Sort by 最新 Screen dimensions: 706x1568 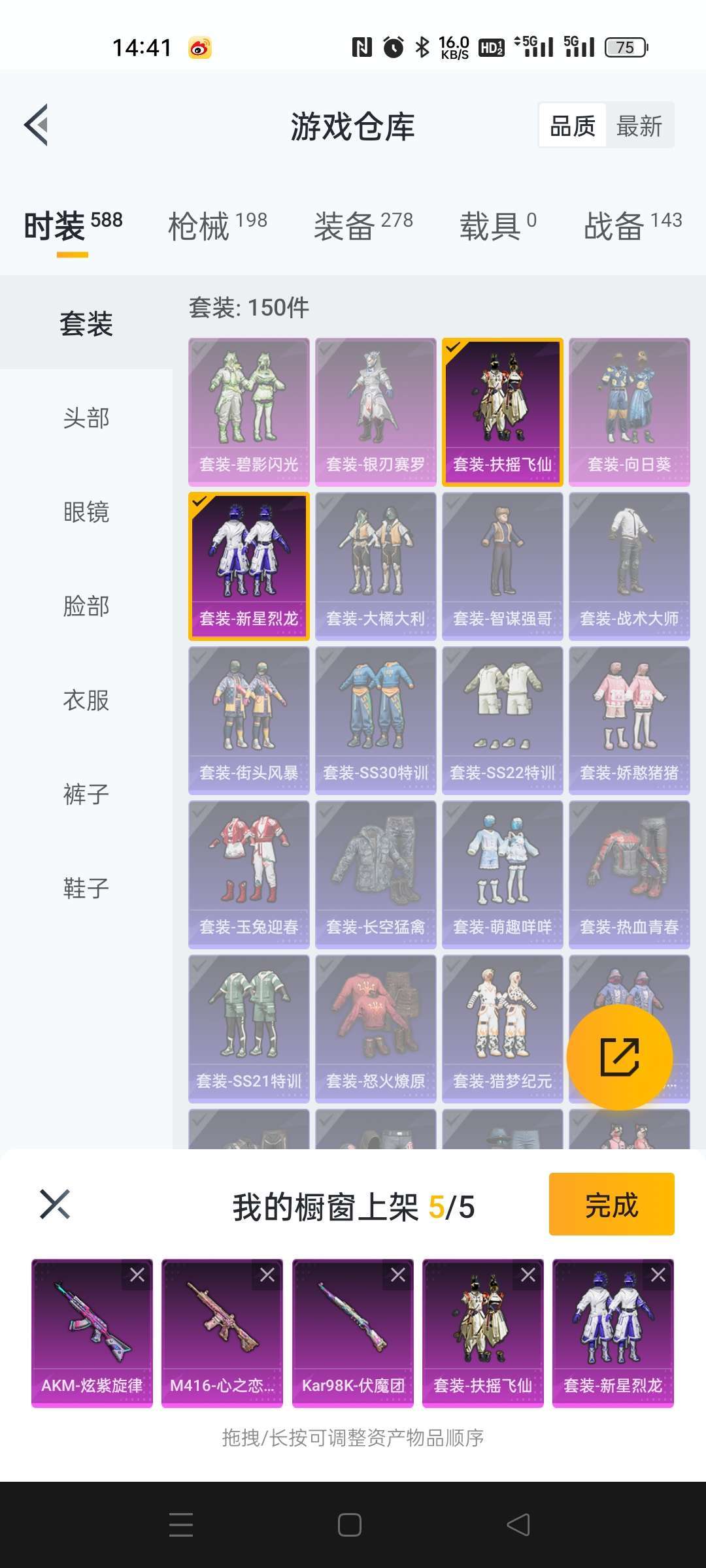pyautogui.click(x=639, y=125)
